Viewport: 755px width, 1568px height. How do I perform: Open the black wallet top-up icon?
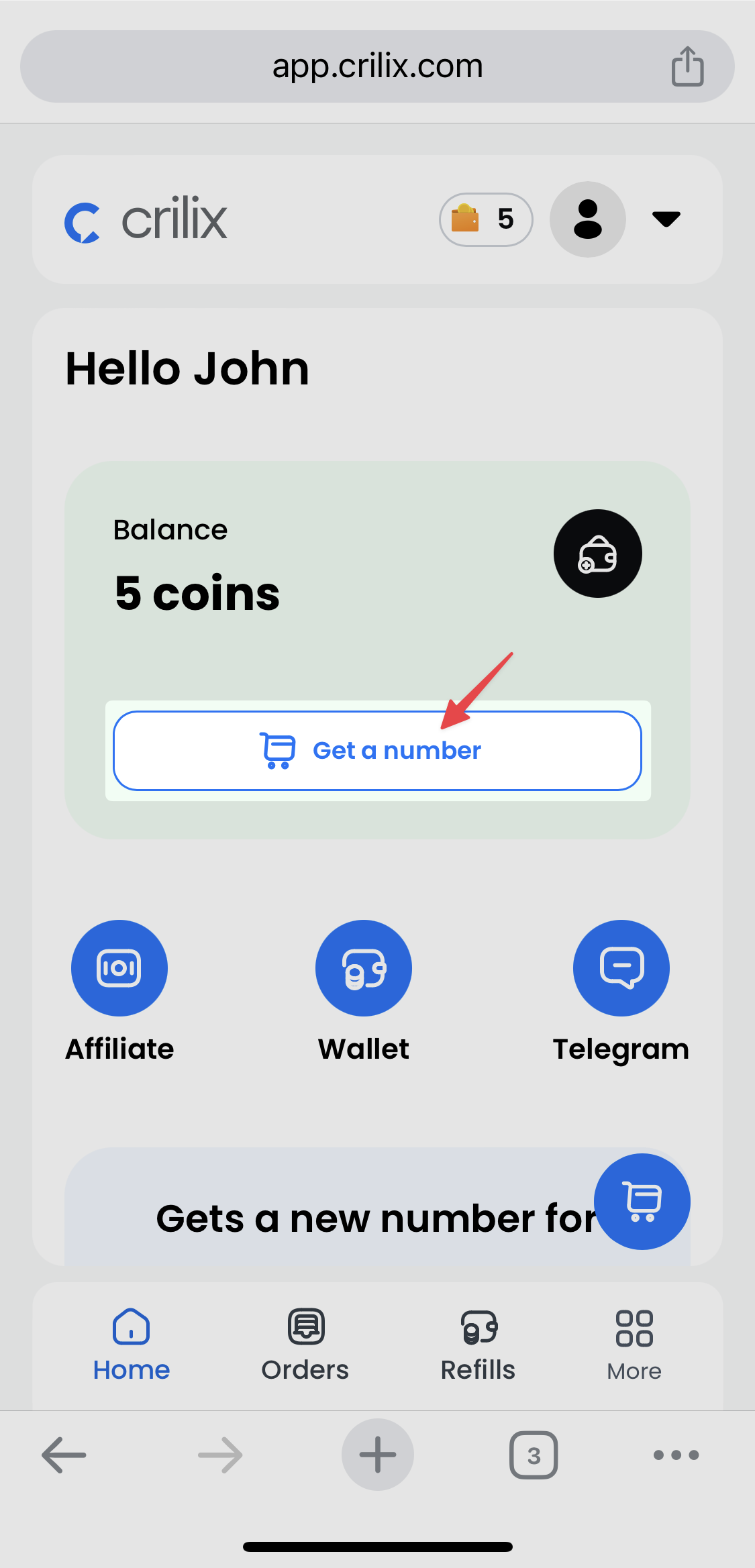coord(597,554)
